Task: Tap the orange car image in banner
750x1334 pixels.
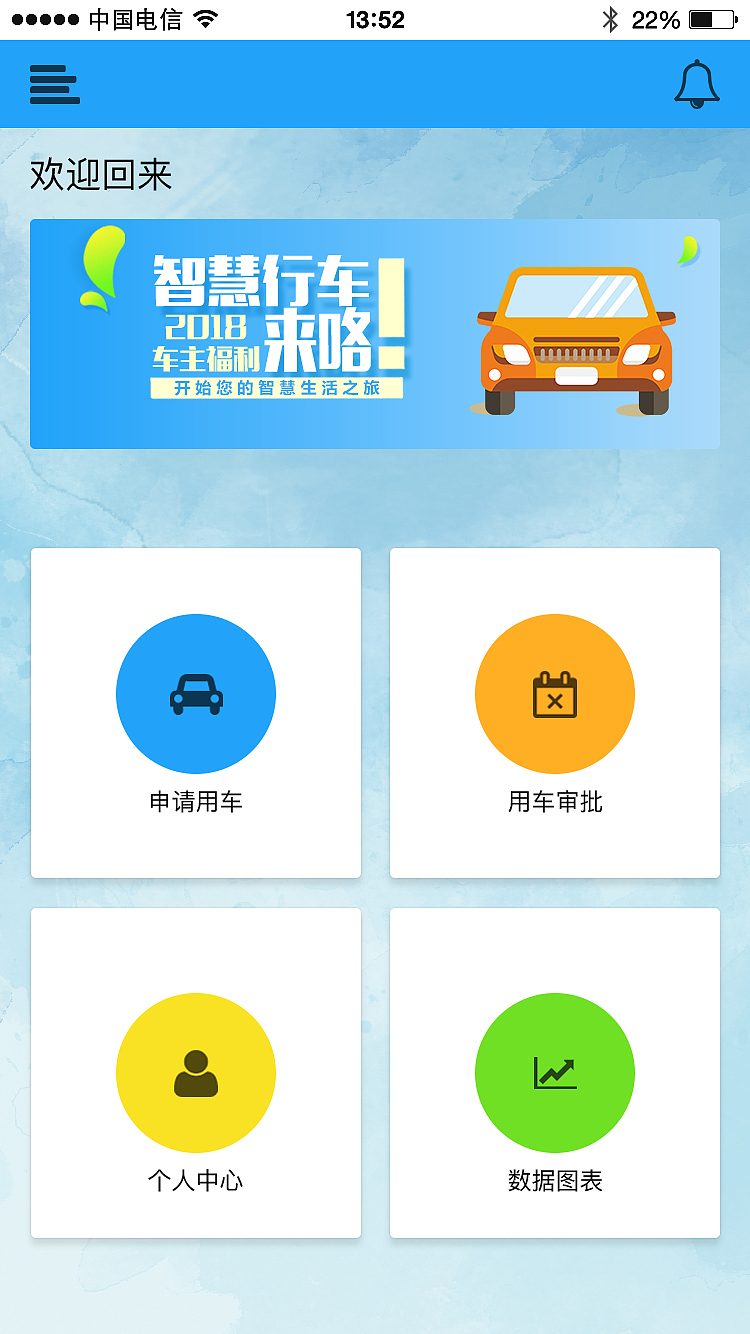Action: coord(578,330)
